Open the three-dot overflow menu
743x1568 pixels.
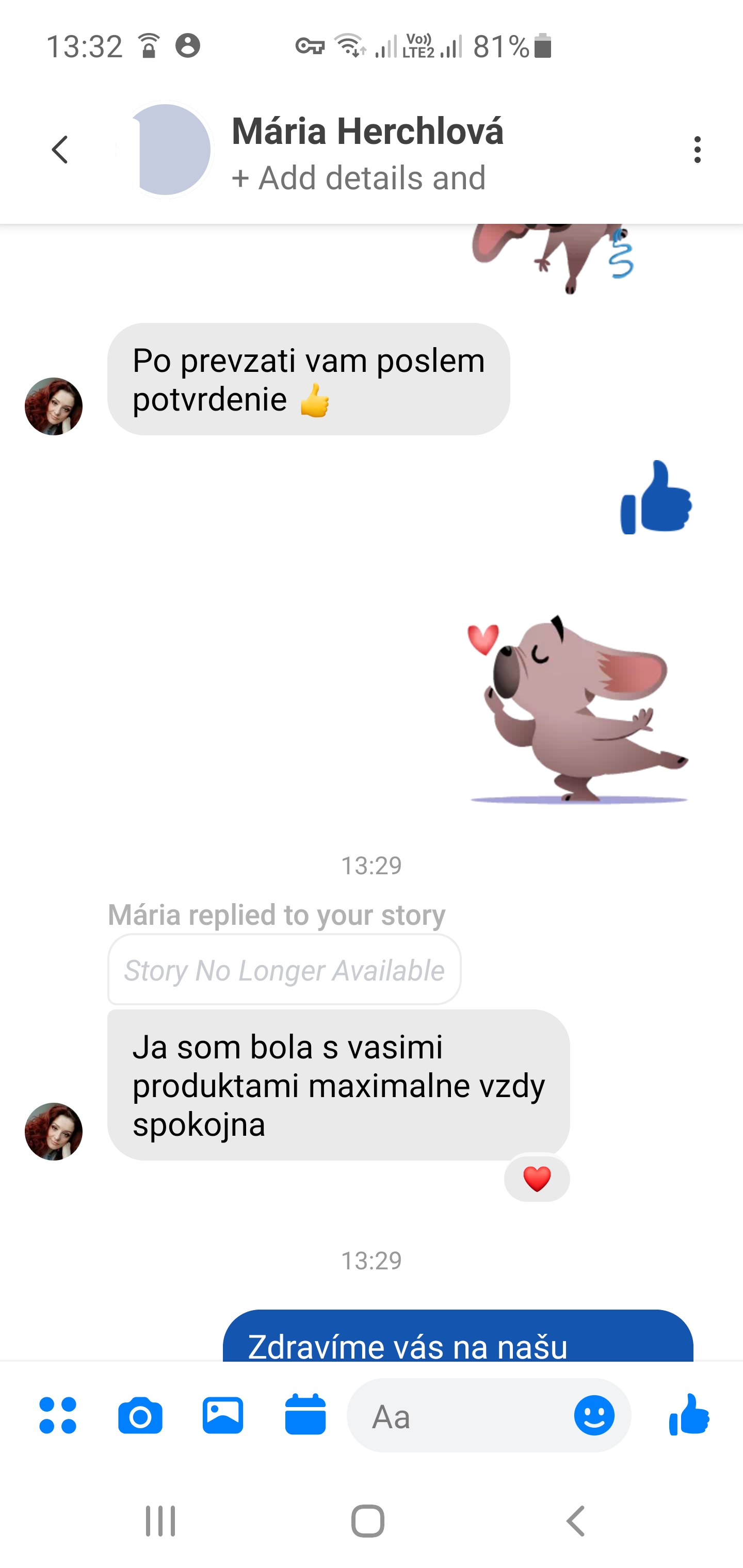pos(697,150)
